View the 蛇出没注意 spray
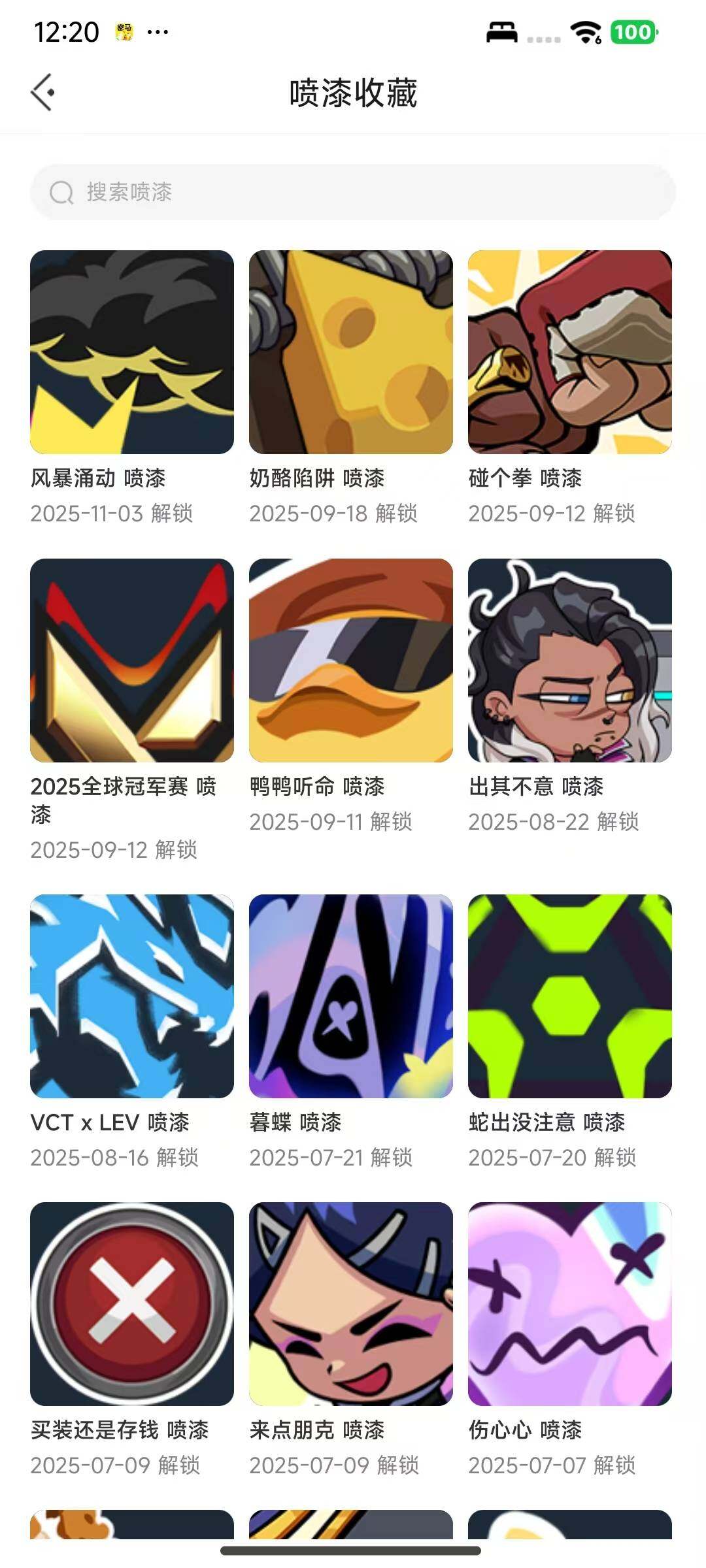Screen dimensions: 706x1568 570,996
